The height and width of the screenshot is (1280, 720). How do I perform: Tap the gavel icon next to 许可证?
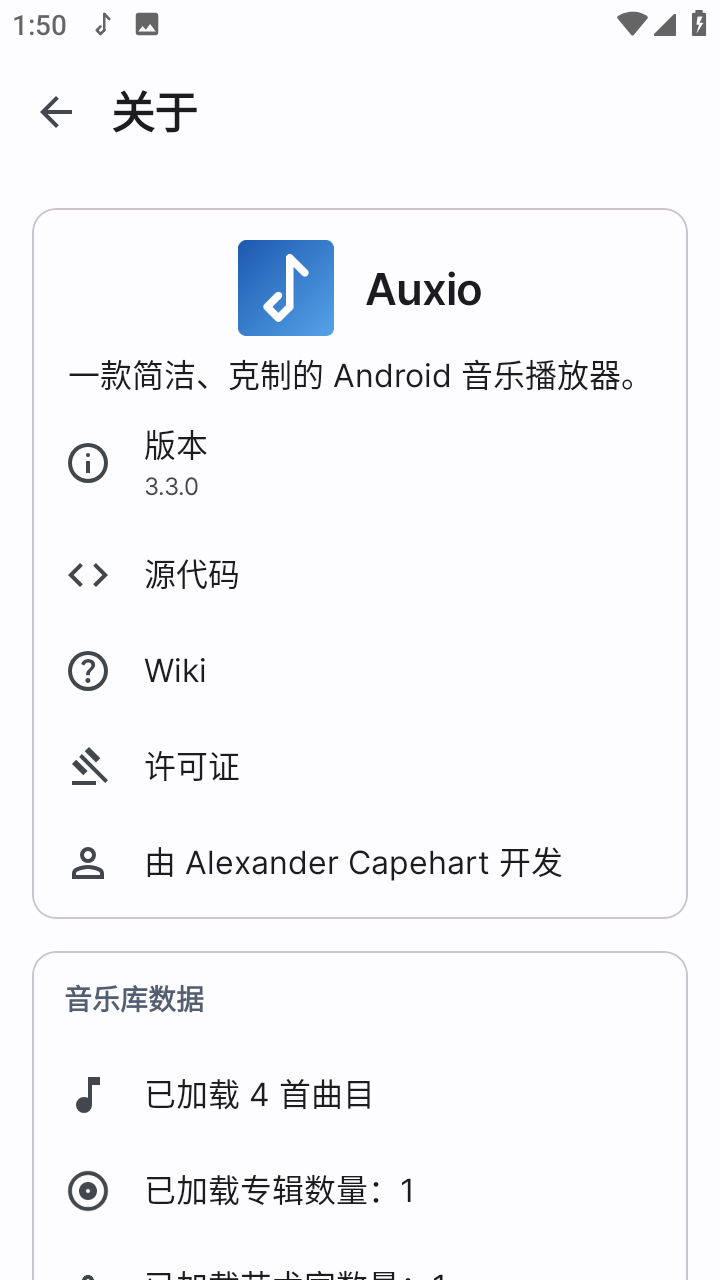click(87, 766)
